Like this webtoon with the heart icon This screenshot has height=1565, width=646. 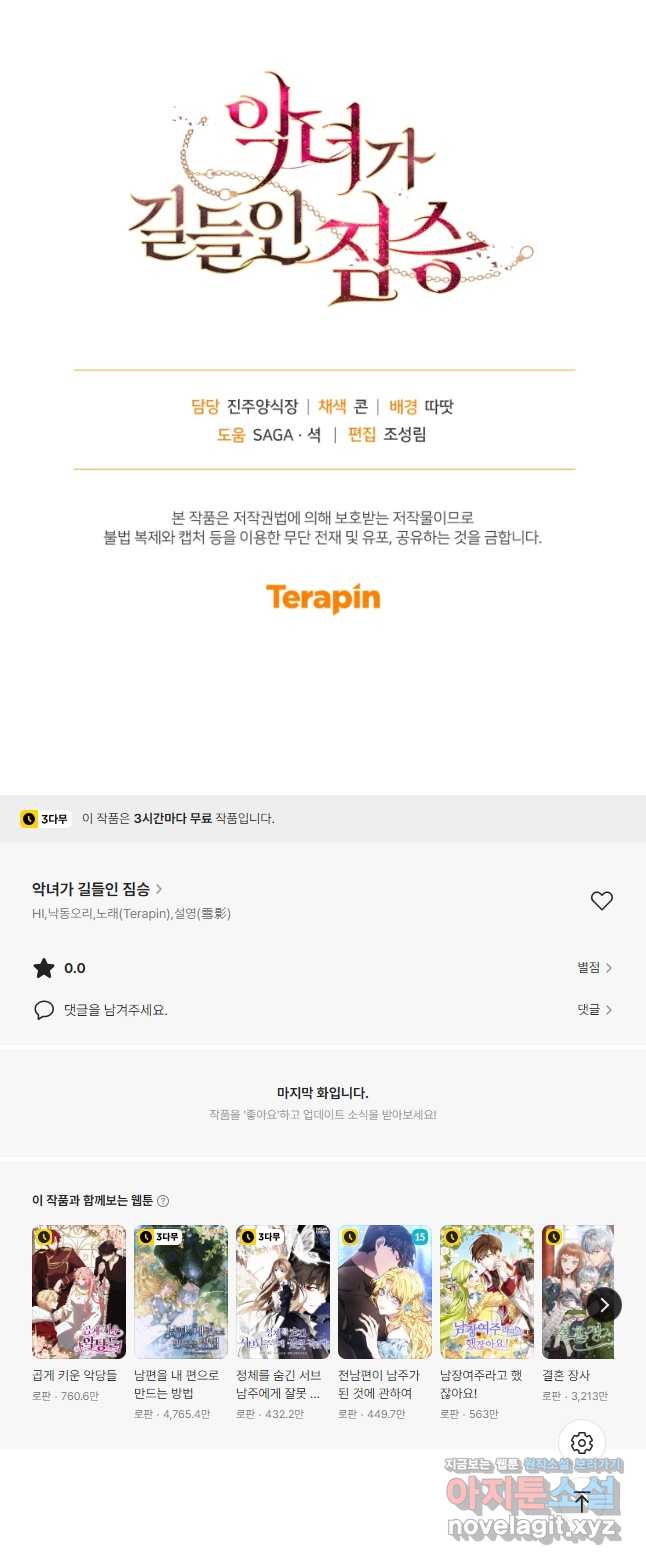[601, 901]
